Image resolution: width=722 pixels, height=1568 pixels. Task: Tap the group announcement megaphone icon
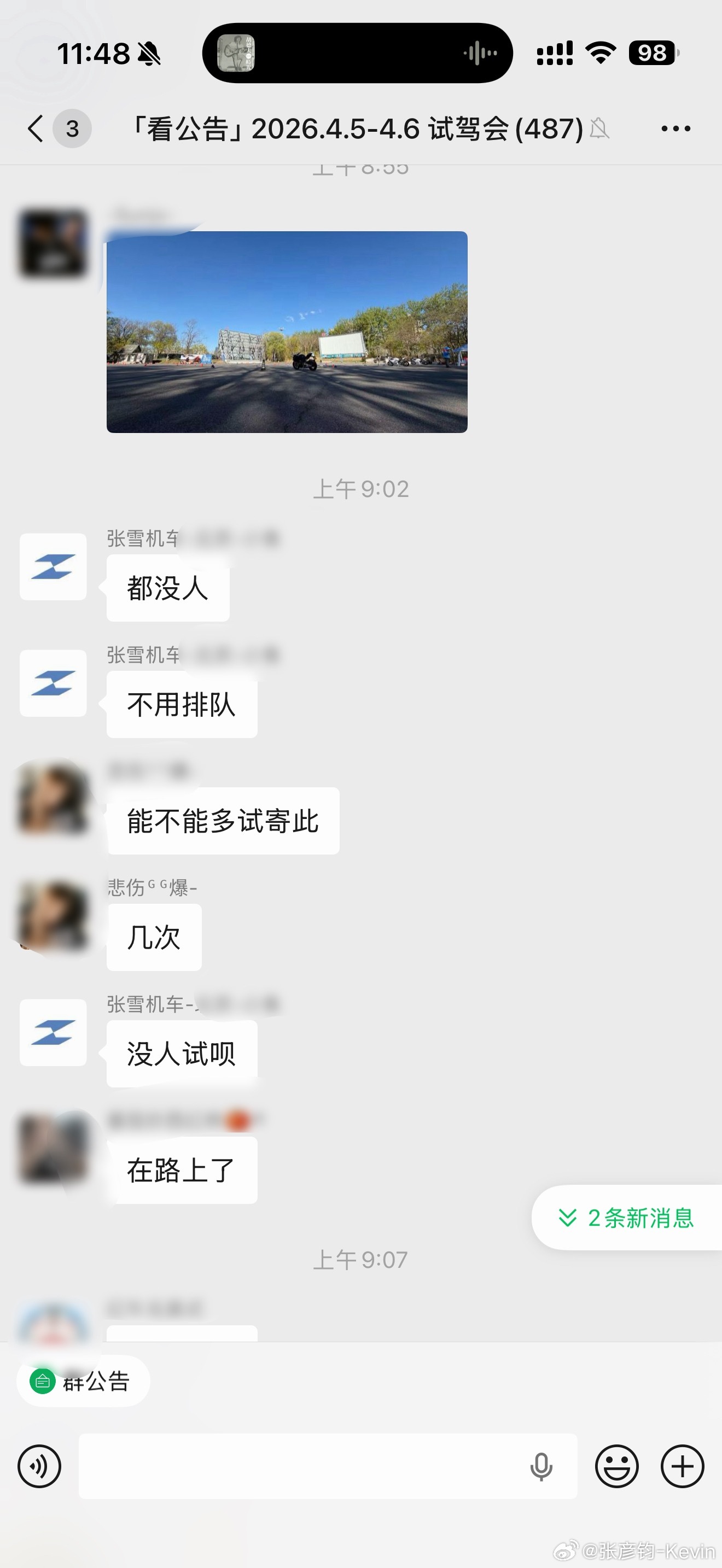43,1380
